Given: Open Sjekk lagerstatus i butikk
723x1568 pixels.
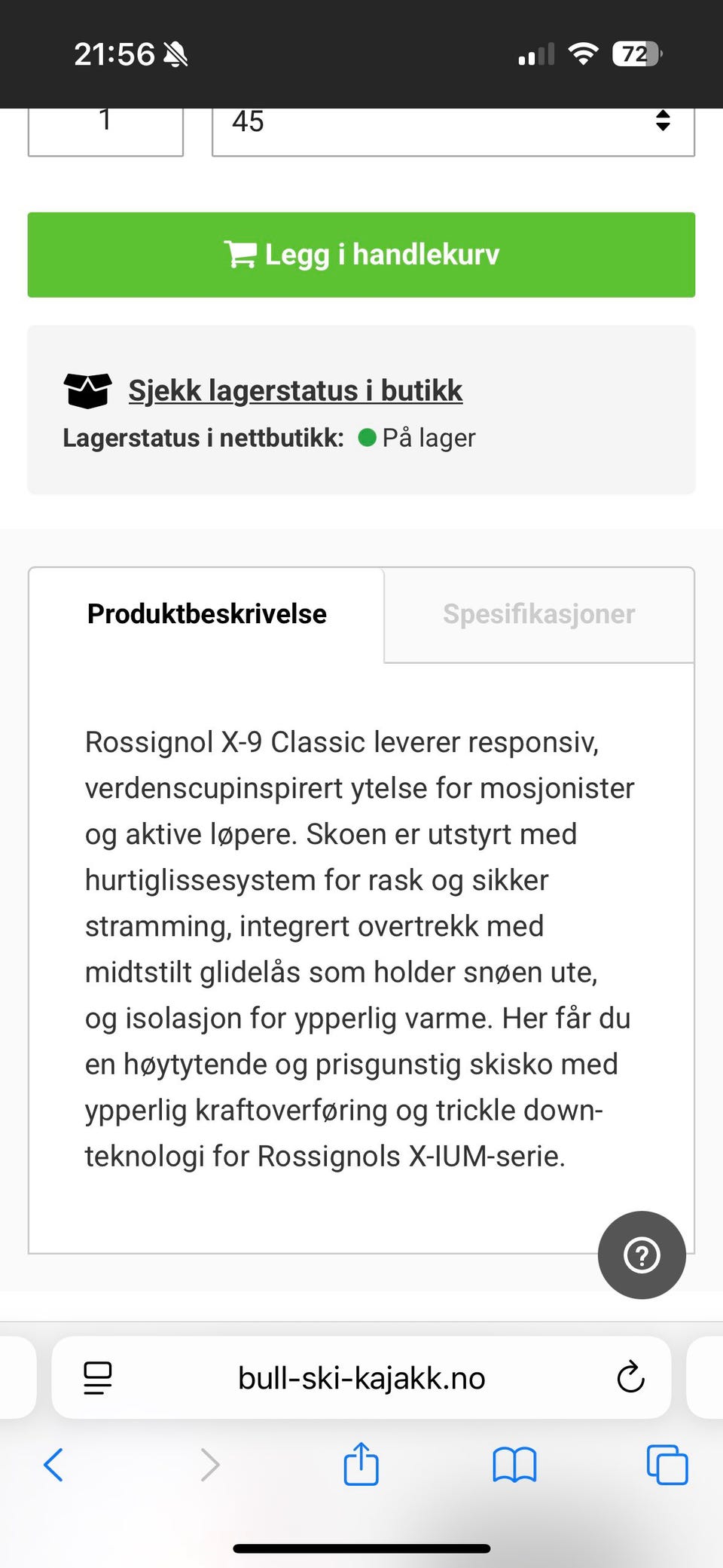Looking at the screenshot, I should click(x=296, y=390).
